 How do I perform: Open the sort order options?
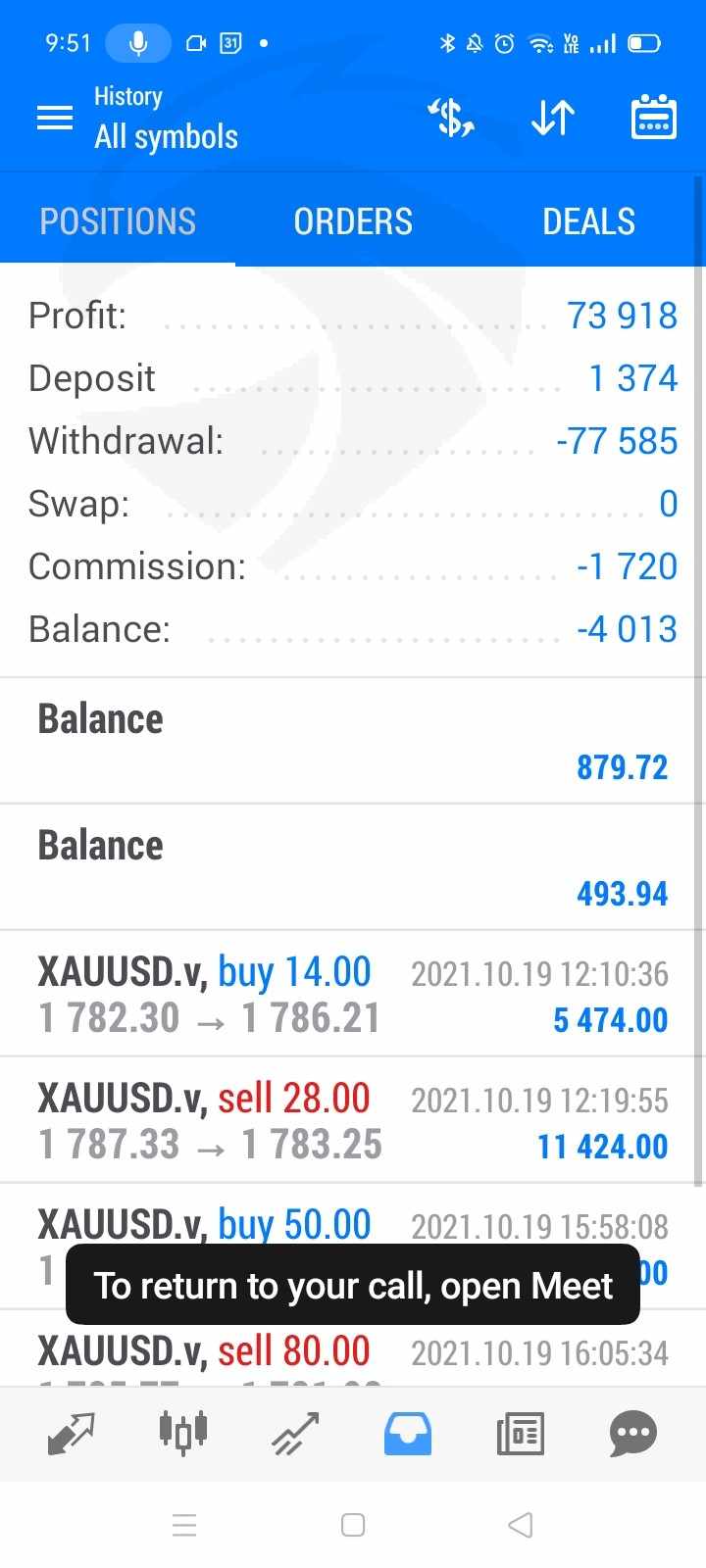pos(553,119)
